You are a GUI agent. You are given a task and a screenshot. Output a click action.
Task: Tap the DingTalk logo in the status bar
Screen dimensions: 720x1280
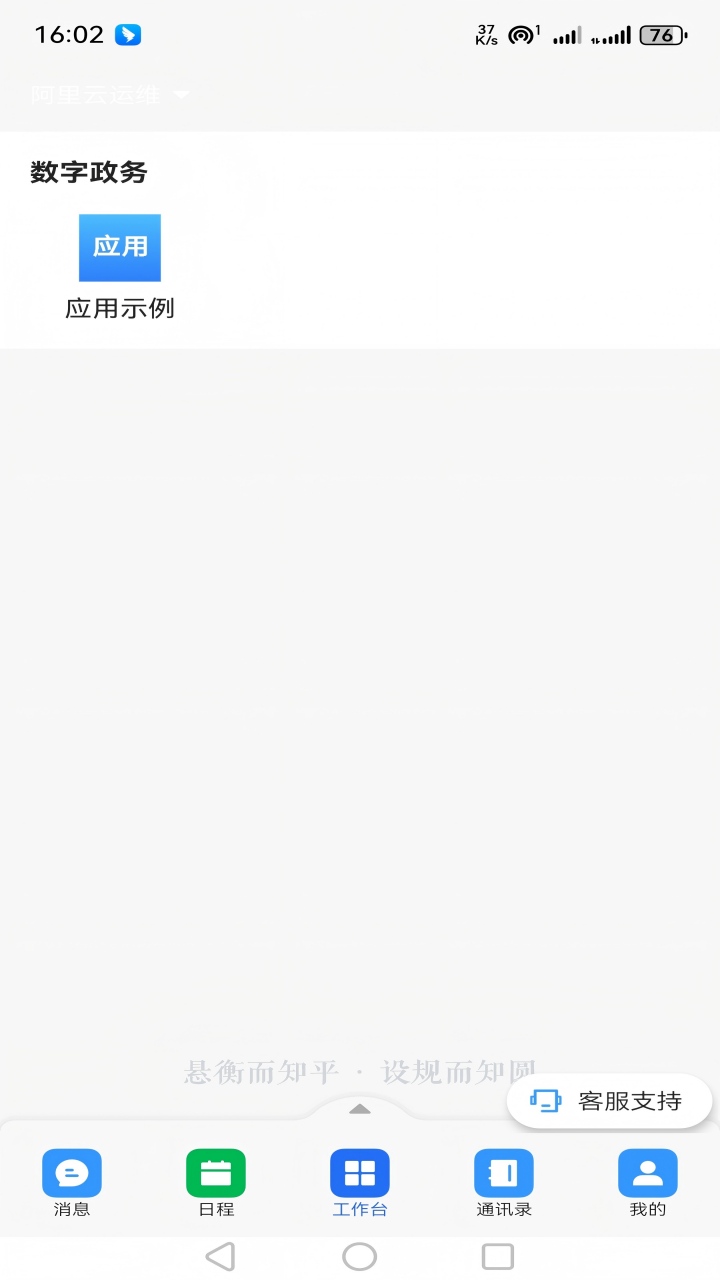pos(127,33)
